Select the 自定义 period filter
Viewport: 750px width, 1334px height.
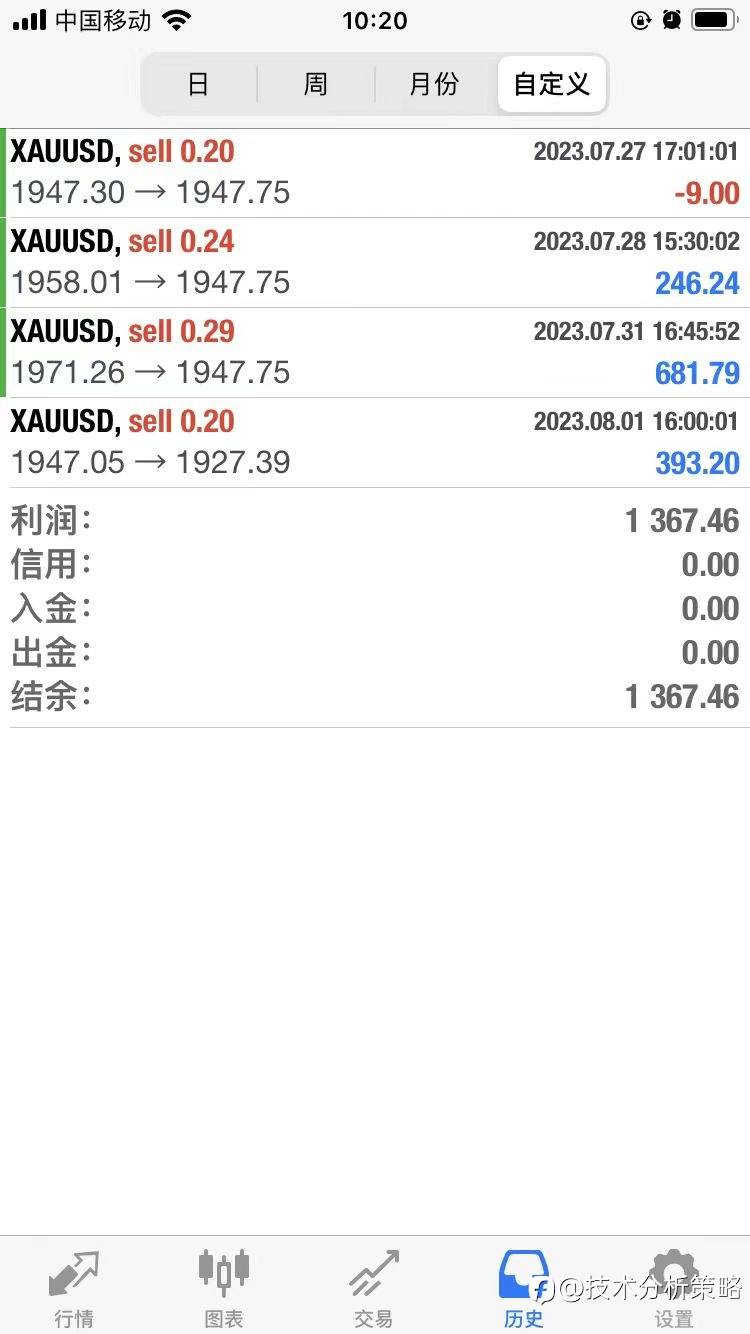[552, 84]
